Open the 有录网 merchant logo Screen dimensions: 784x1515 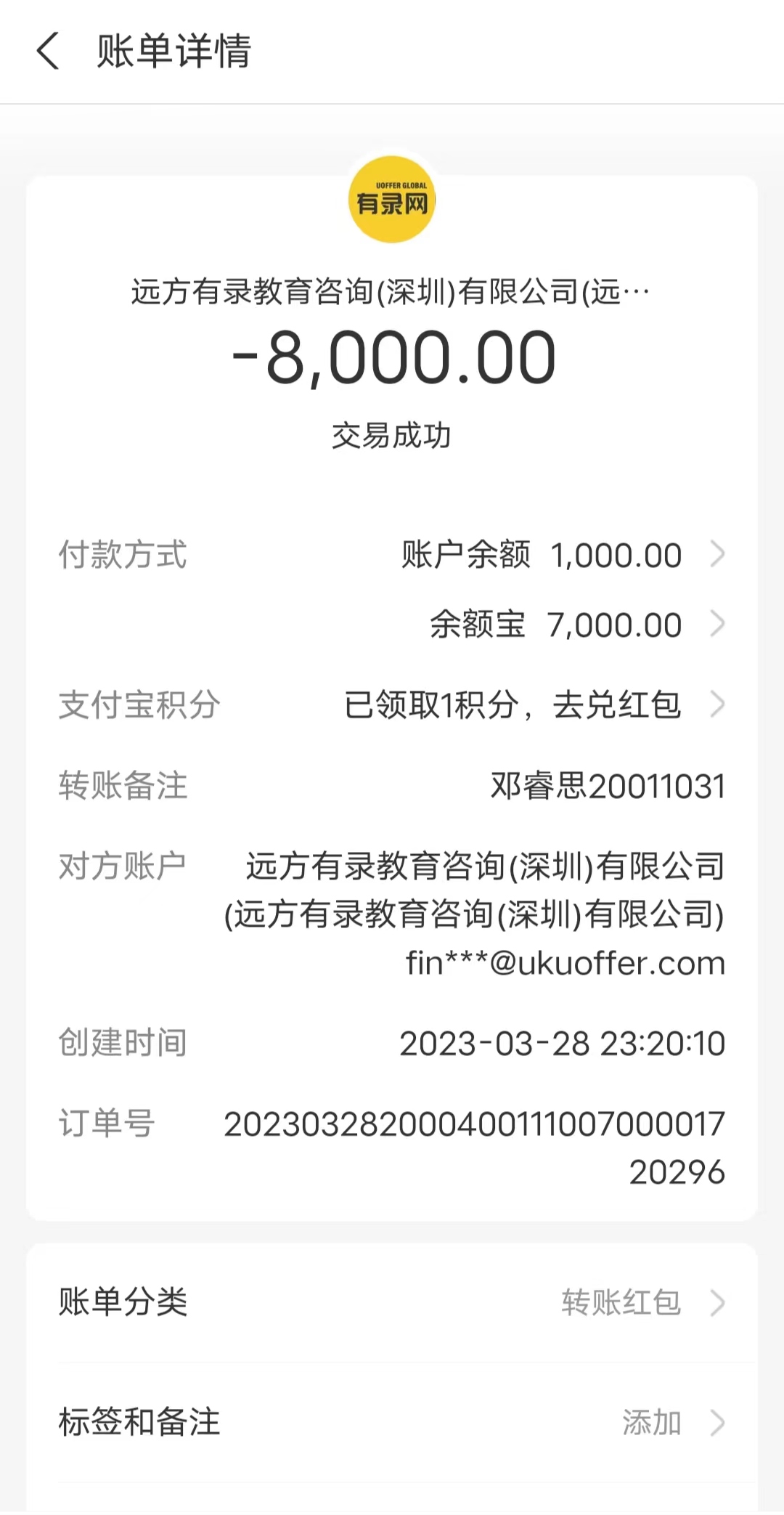coord(392,200)
